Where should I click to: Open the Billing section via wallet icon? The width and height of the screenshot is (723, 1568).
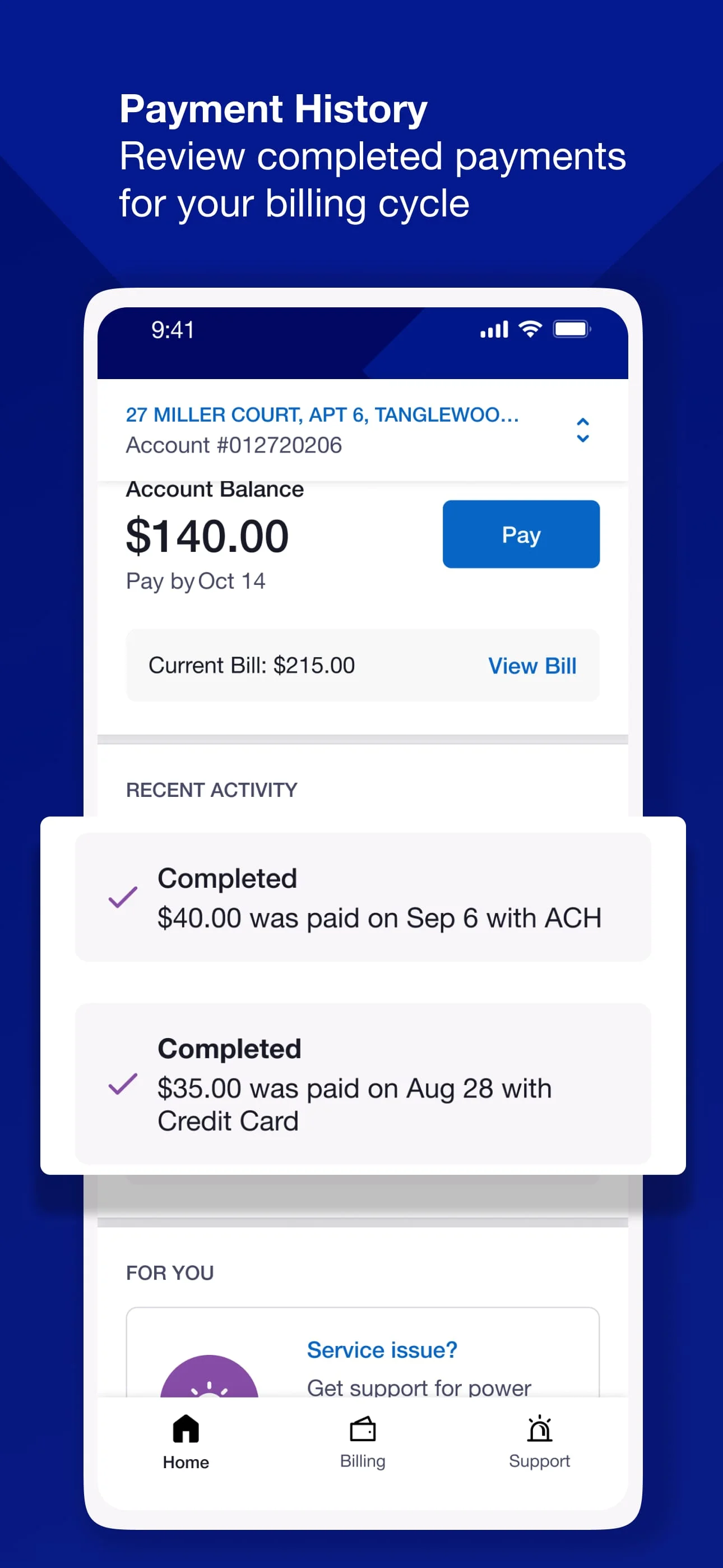(x=361, y=1429)
